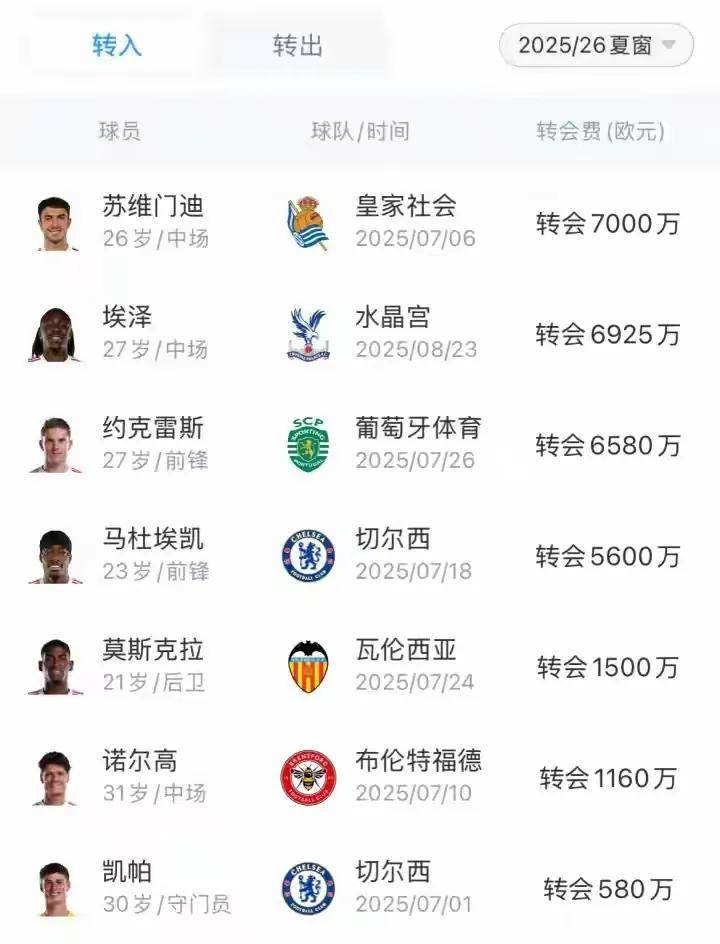Click the Valencia club crest
Viewport: 720px width, 944px height.
tap(308, 665)
